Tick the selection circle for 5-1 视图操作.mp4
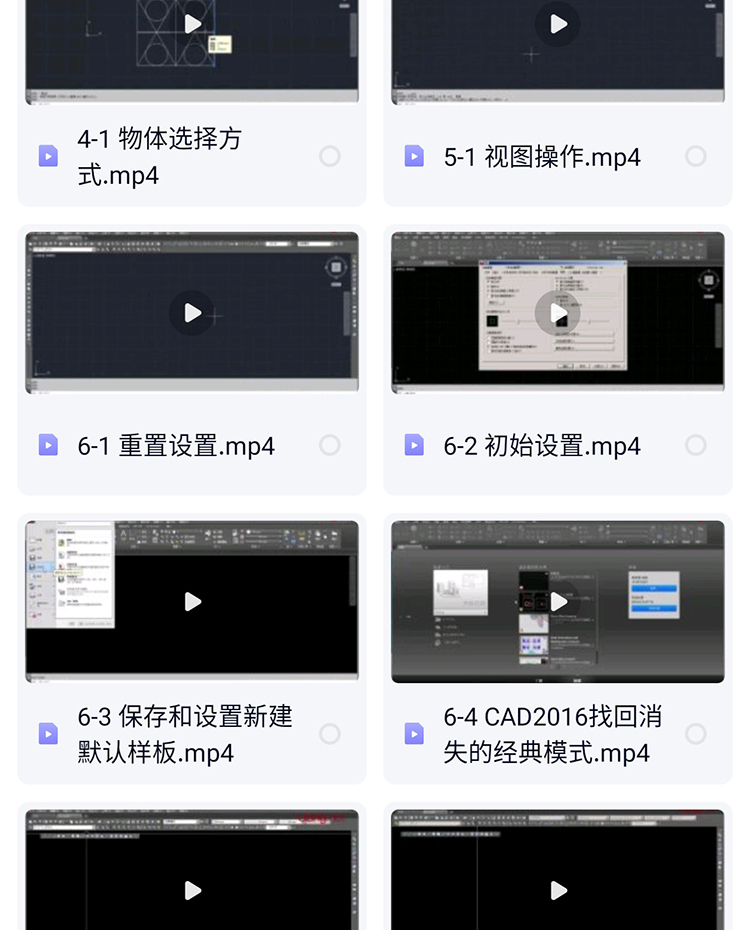 [696, 156]
